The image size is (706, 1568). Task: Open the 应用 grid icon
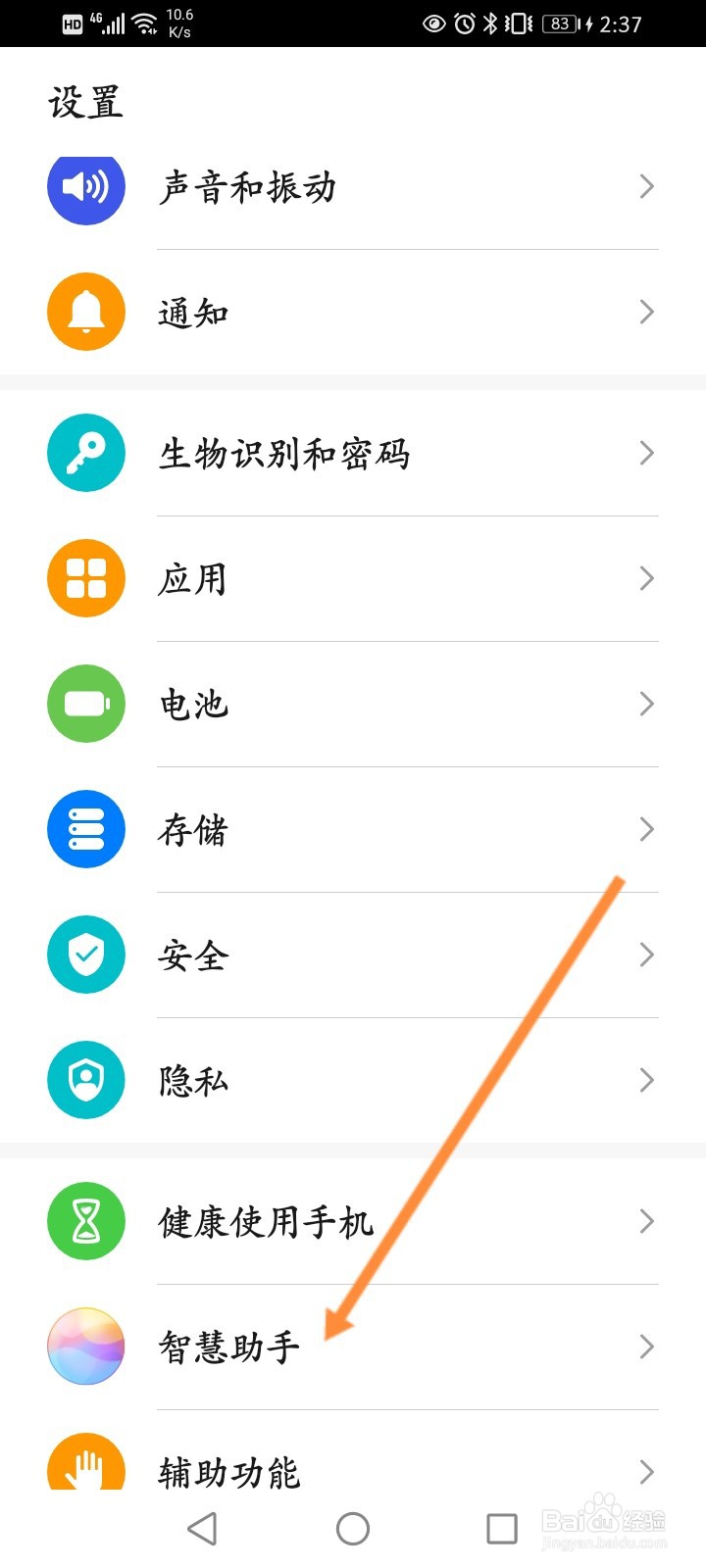pyautogui.click(x=85, y=578)
